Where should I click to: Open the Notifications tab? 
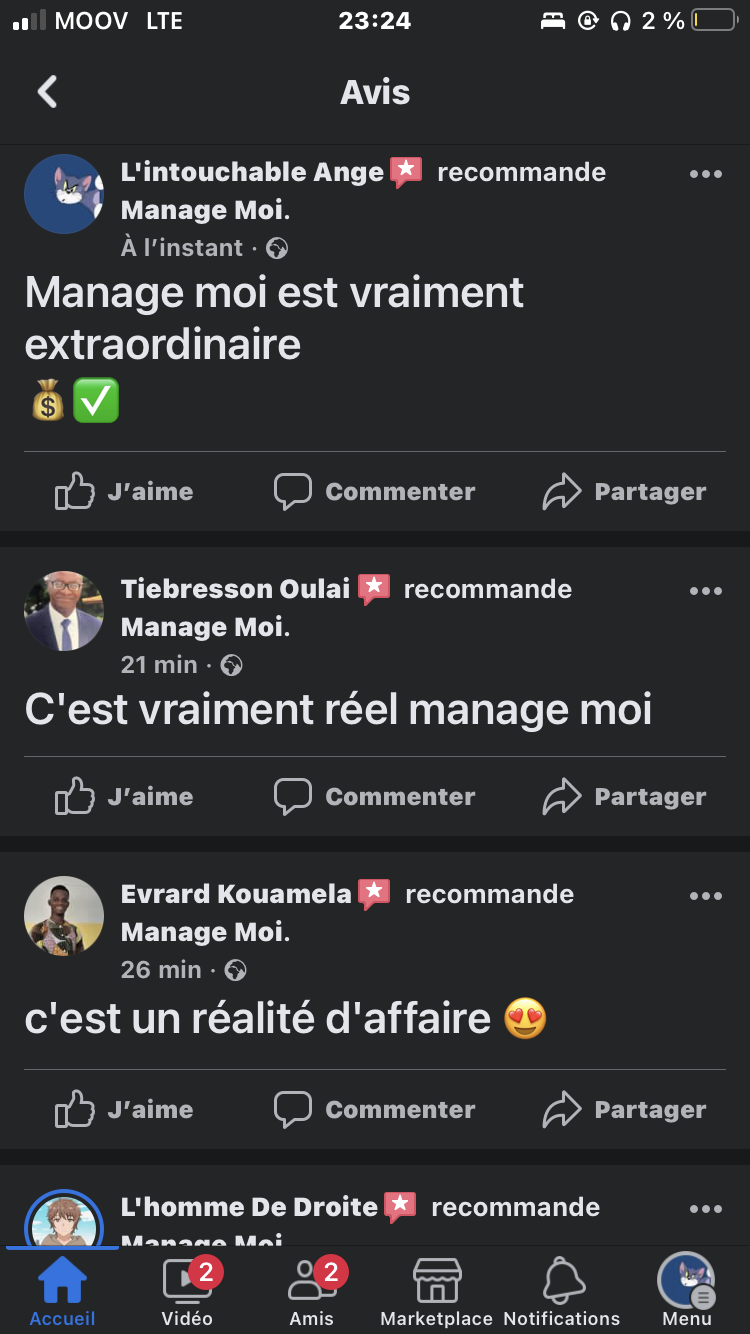tap(562, 1290)
